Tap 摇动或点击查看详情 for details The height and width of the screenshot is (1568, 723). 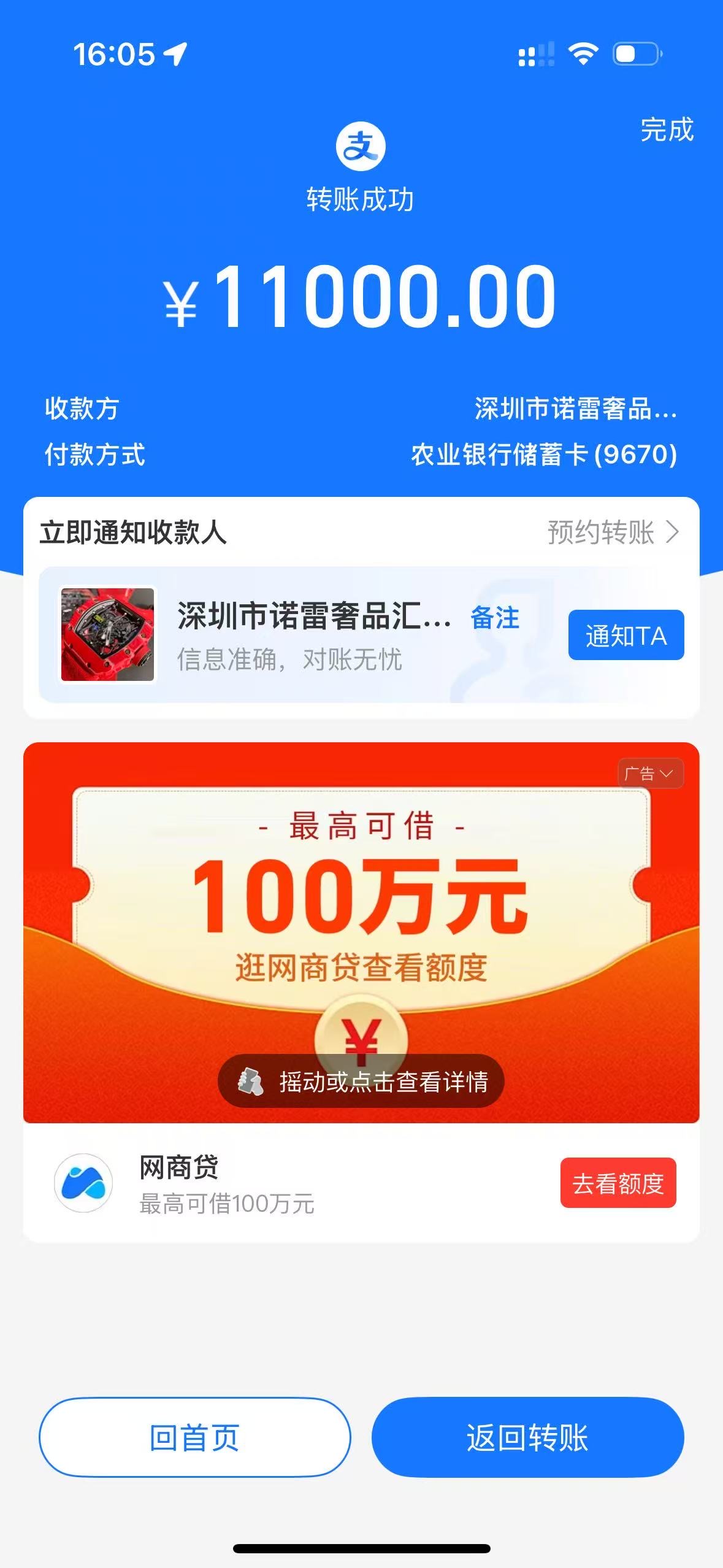pos(361,1081)
